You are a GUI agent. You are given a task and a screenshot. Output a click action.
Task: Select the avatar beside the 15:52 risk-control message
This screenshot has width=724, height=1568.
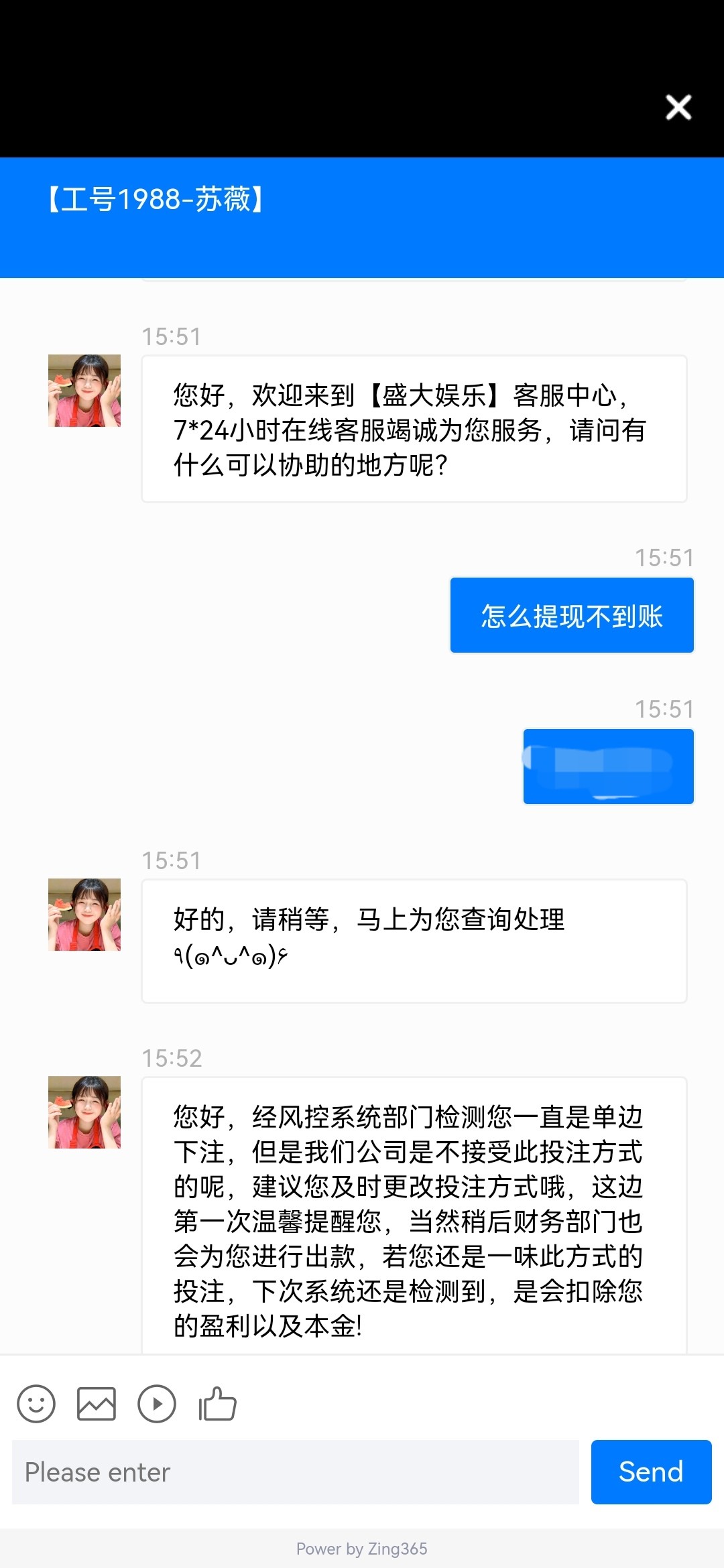pyautogui.click(x=84, y=1112)
